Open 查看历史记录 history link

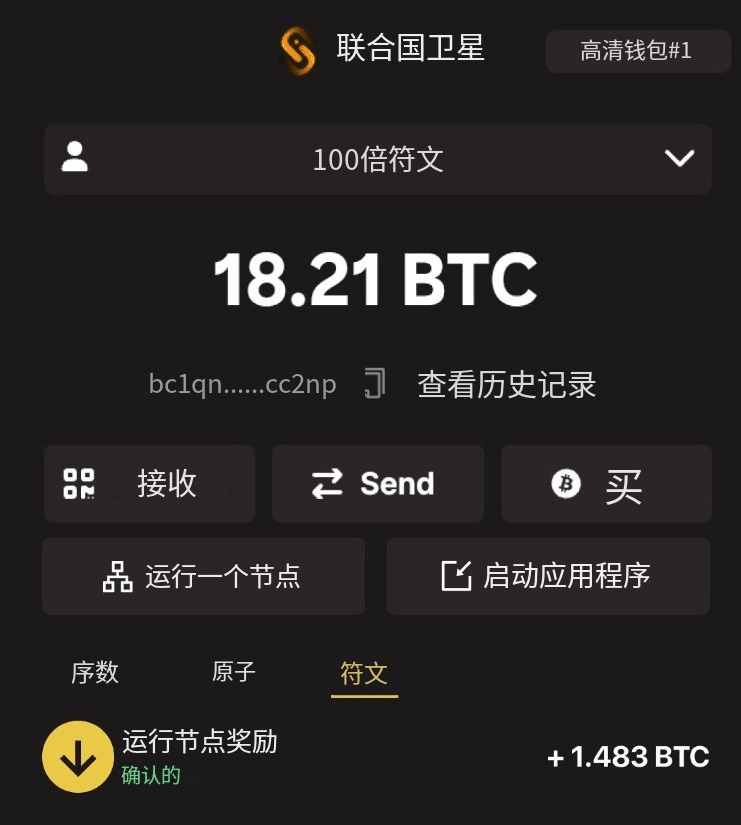[x=506, y=385]
